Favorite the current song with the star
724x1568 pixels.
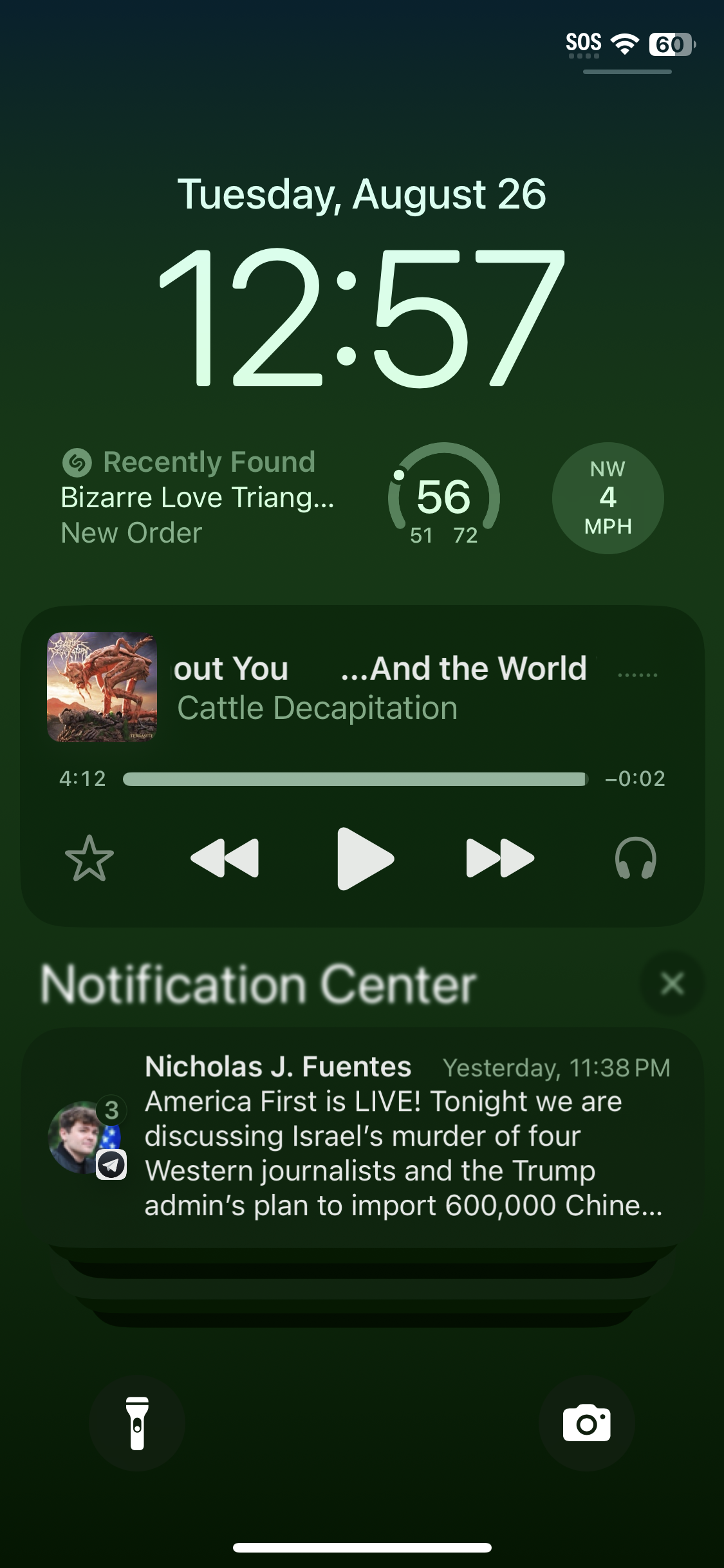[89, 858]
